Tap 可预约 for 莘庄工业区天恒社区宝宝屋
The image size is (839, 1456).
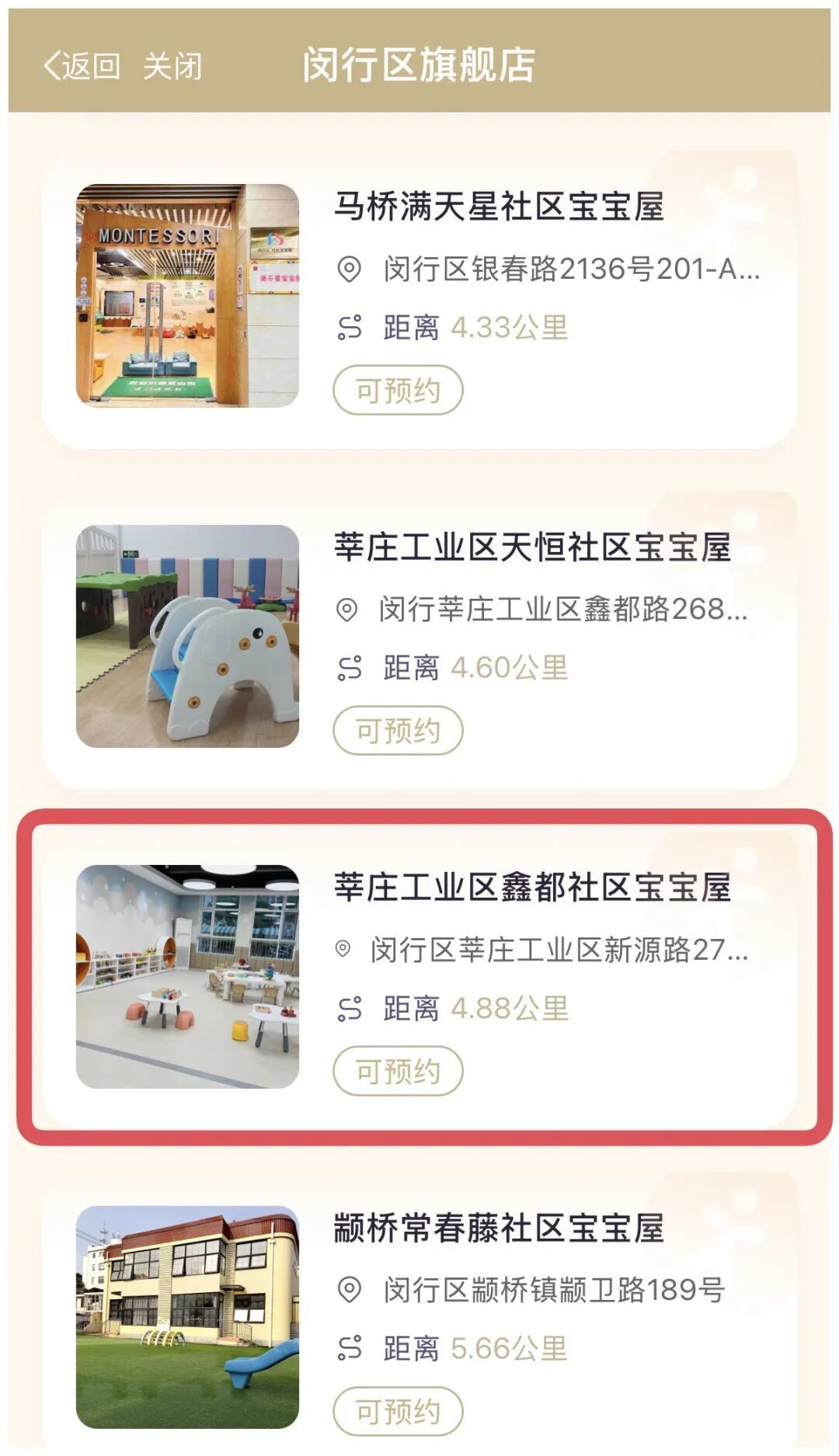398,731
